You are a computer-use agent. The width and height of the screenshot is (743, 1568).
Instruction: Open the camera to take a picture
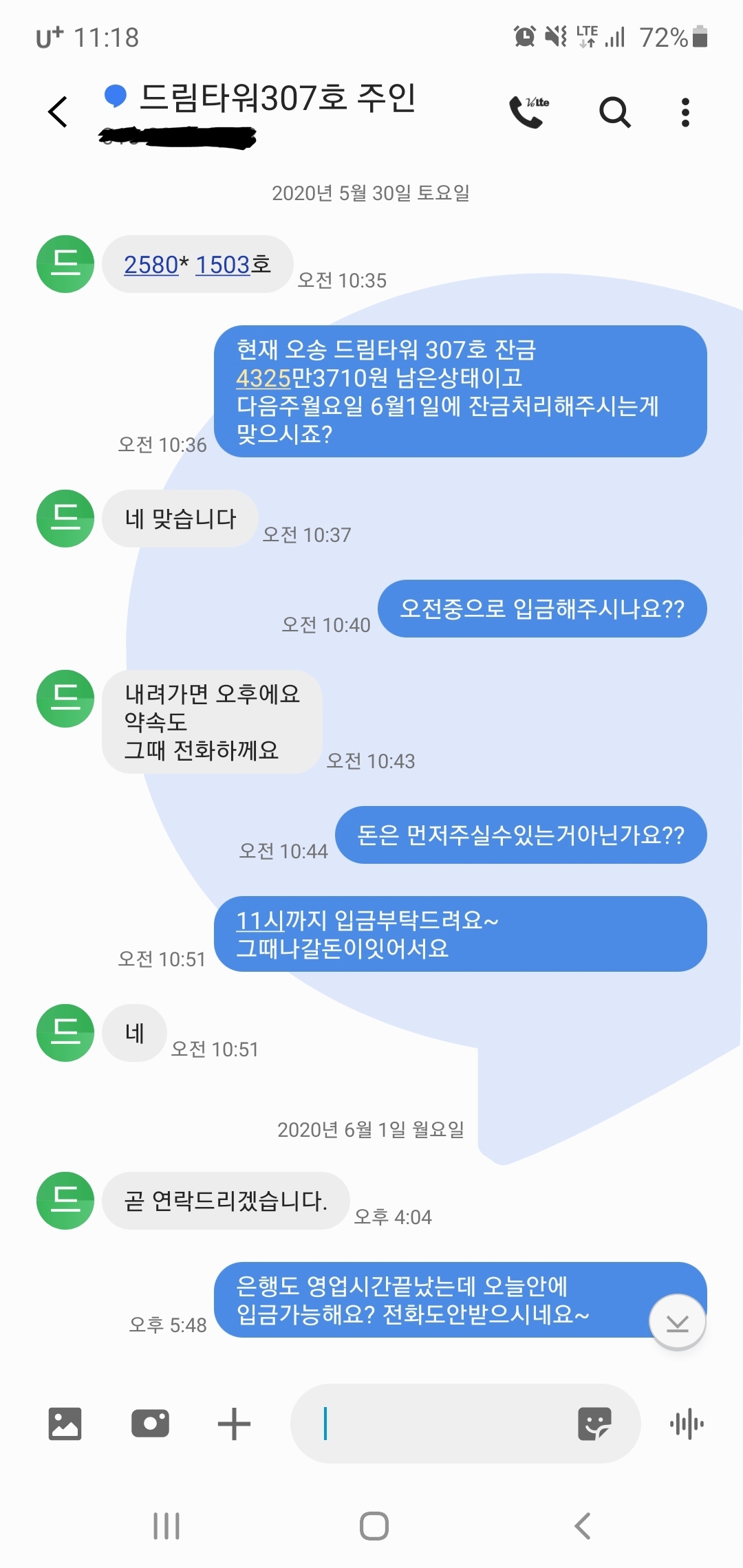(150, 1424)
